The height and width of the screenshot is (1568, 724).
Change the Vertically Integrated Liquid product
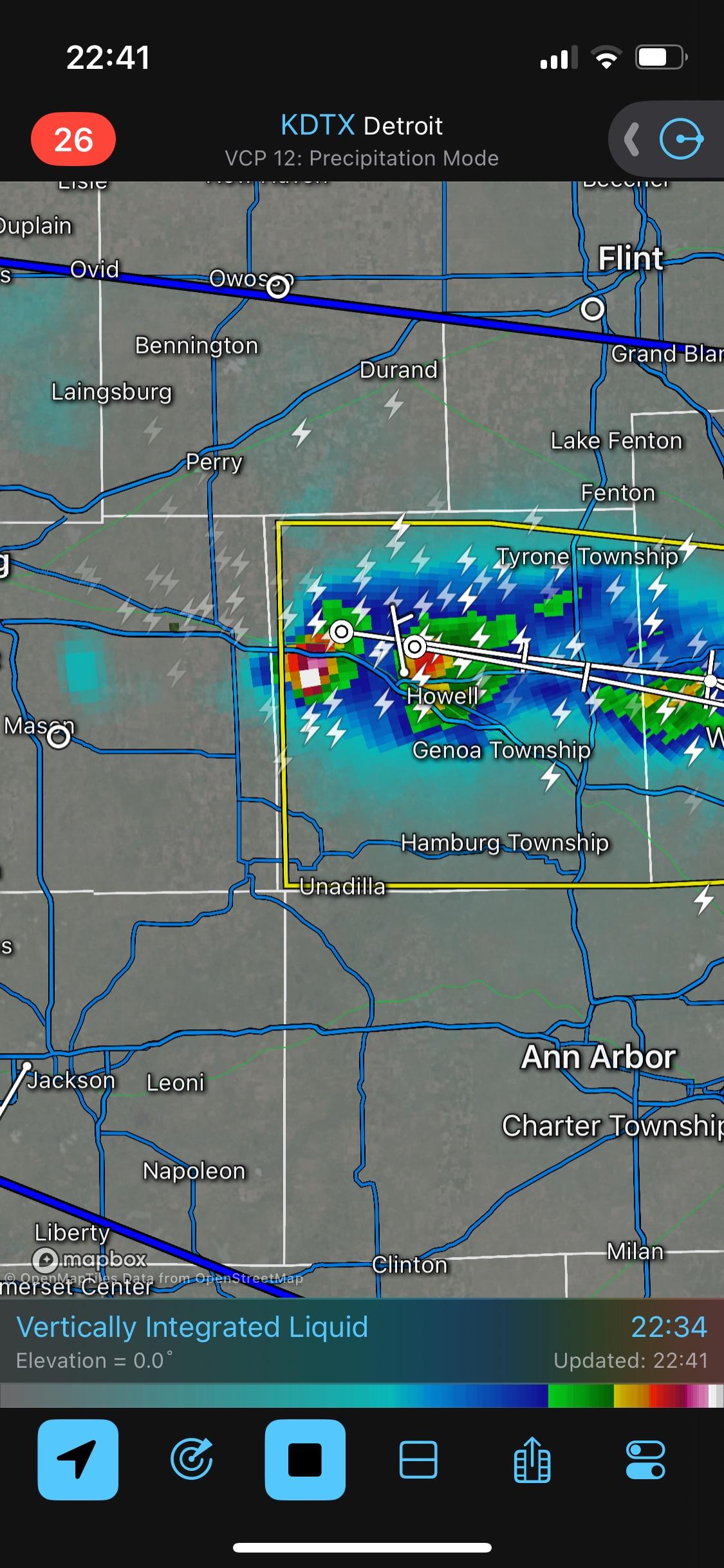192,1327
